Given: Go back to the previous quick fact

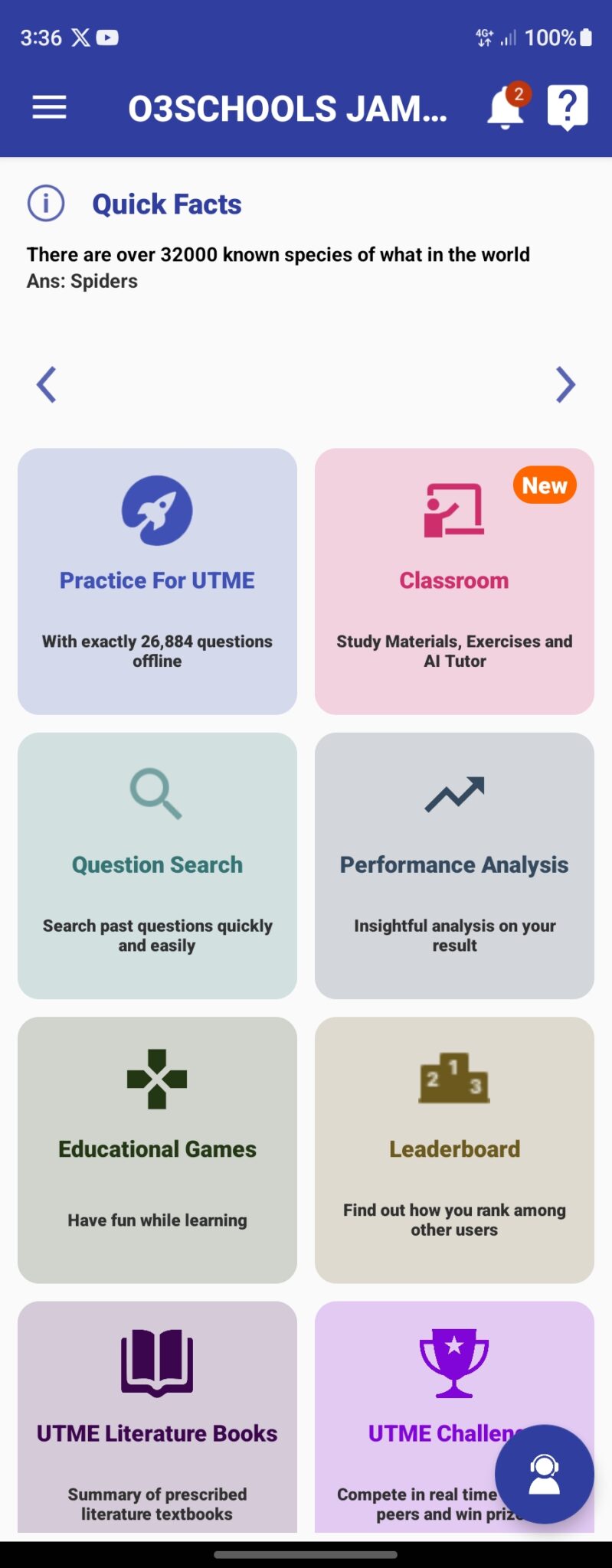Looking at the screenshot, I should (x=46, y=384).
